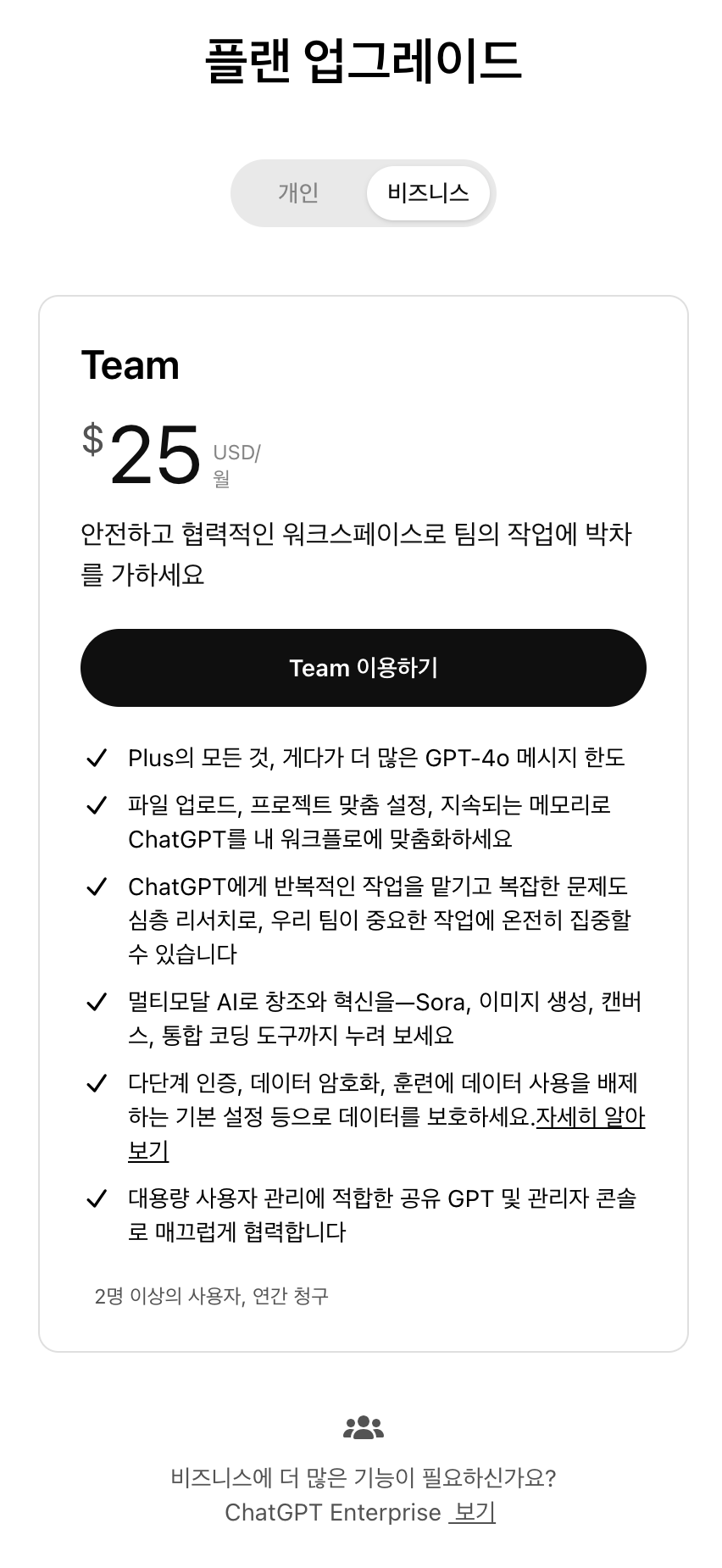Viewport: 722px width, 1568px height.
Task: Click the Team plan title
Action: click(130, 364)
